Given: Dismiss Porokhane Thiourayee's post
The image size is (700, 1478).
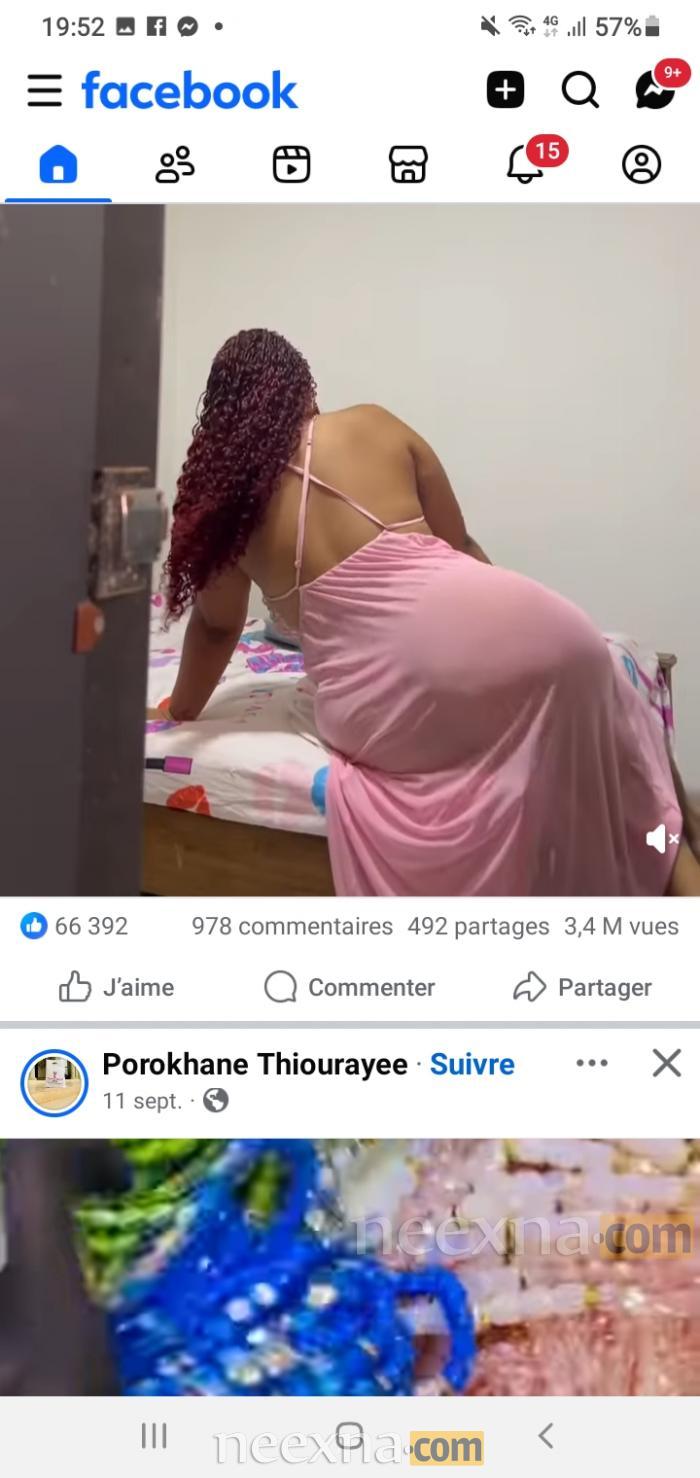Looking at the screenshot, I should tap(666, 1063).
